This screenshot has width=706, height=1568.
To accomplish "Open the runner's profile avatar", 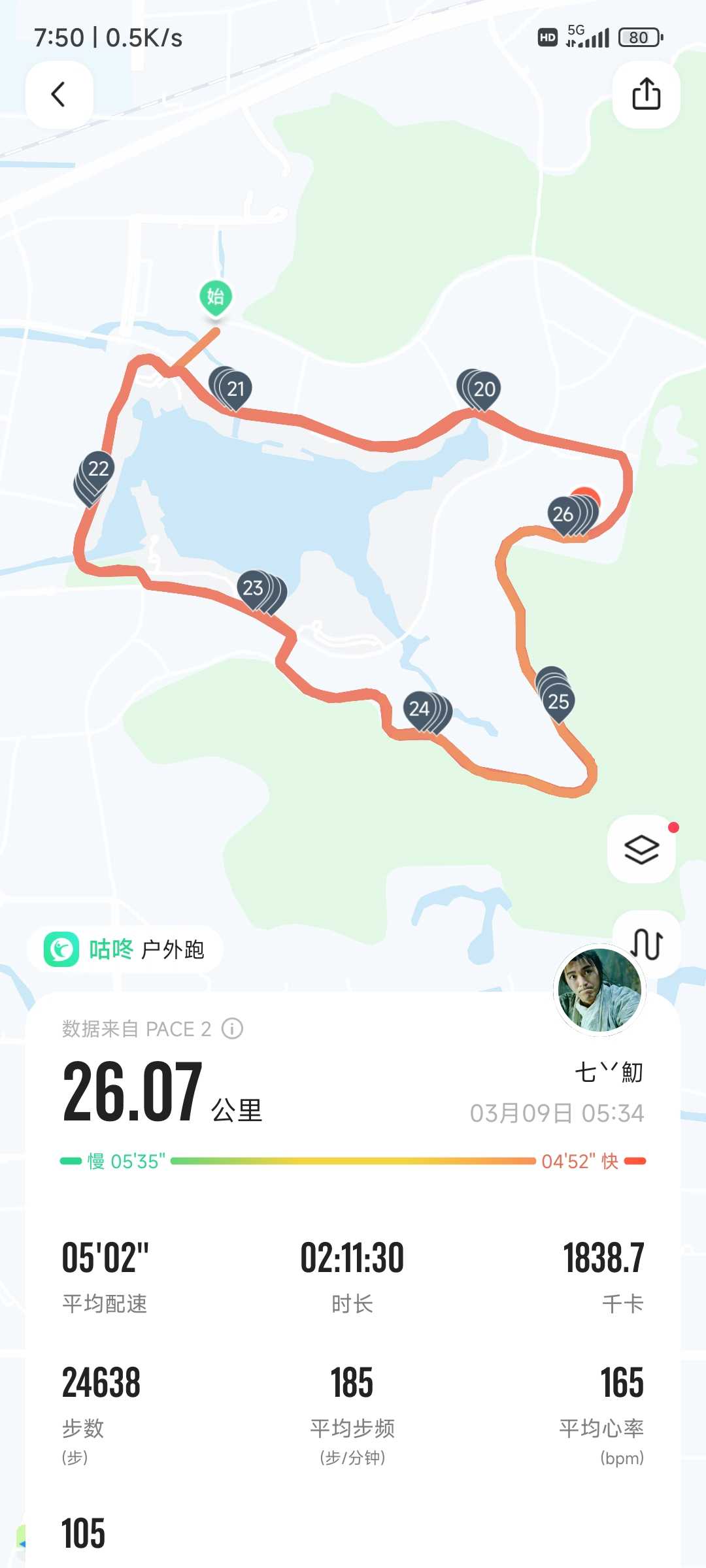I will point(599,990).
